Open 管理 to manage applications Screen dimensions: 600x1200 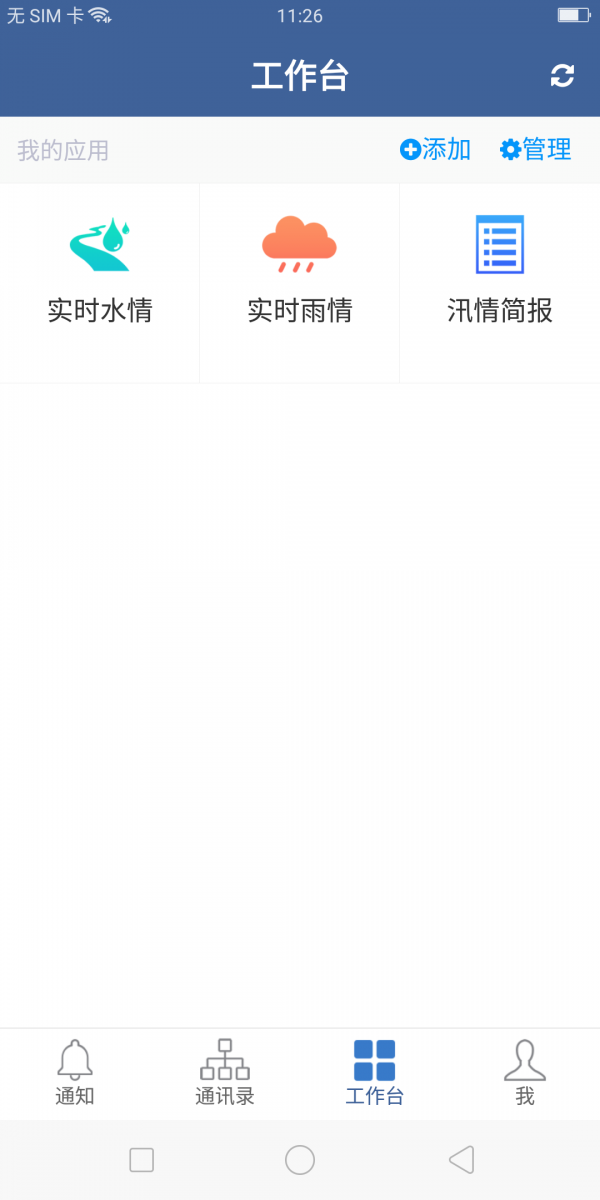pyautogui.click(x=536, y=150)
